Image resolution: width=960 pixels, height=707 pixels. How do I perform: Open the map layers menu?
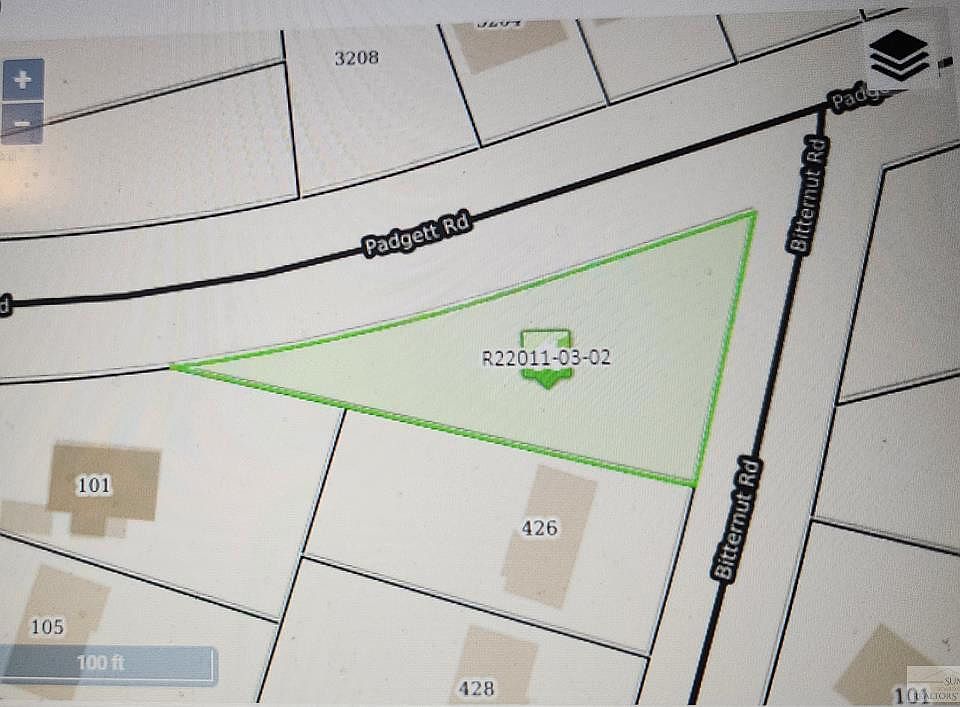point(899,55)
